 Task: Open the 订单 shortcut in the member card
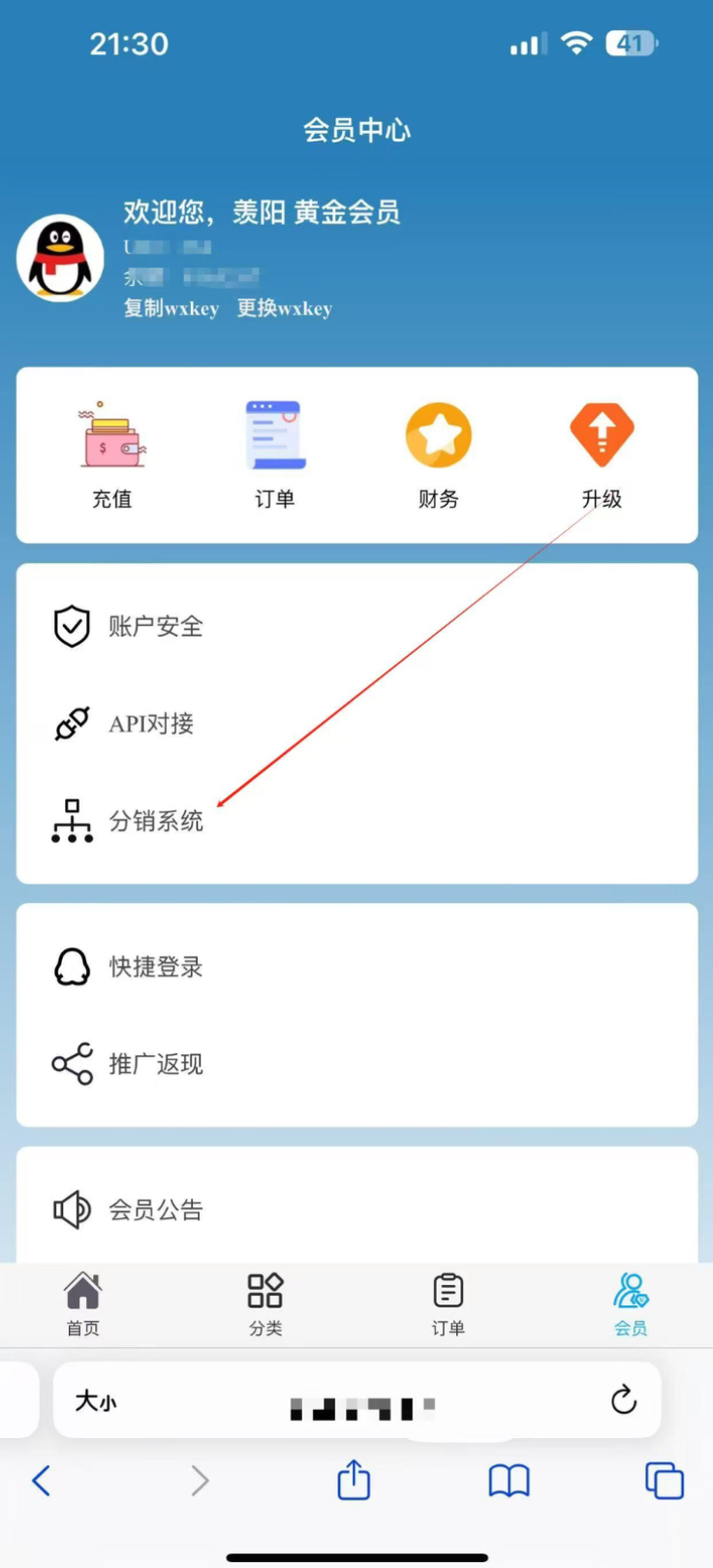click(275, 455)
